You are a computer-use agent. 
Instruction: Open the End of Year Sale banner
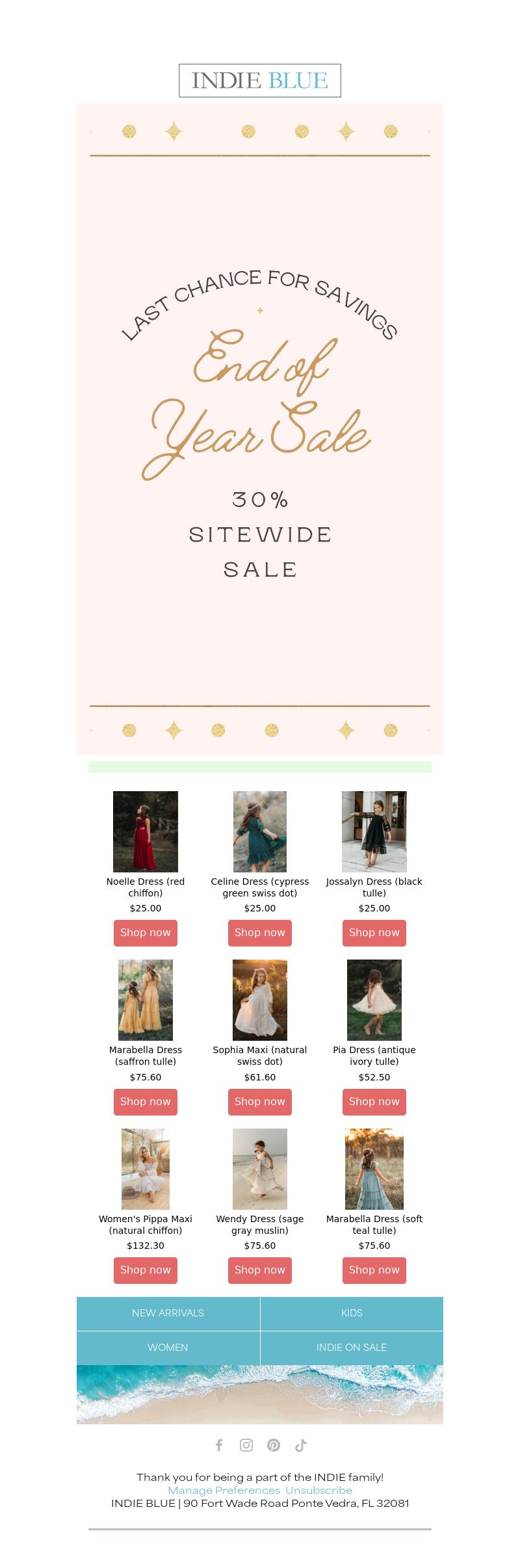(260, 429)
